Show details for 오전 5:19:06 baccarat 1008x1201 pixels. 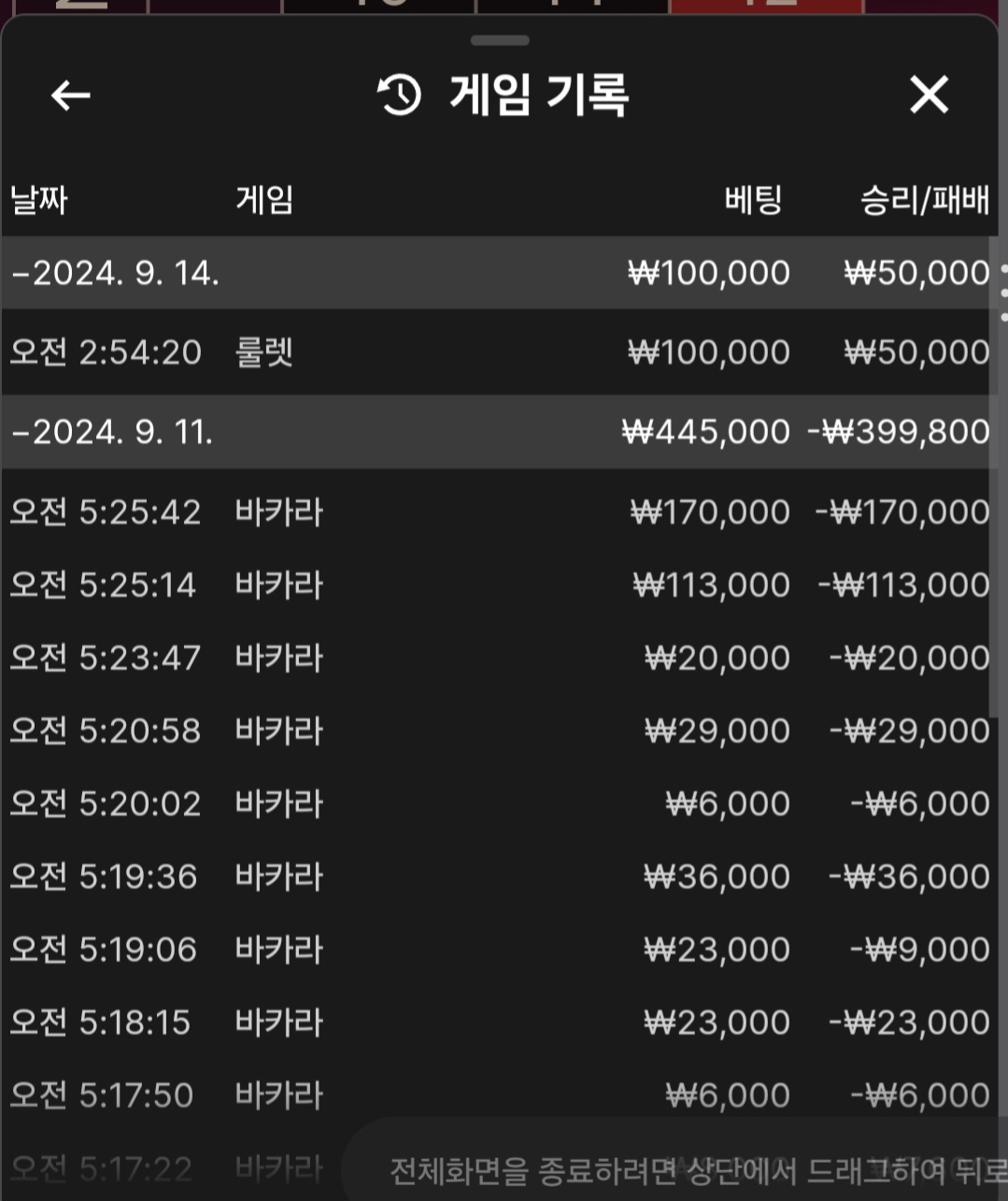(495, 950)
